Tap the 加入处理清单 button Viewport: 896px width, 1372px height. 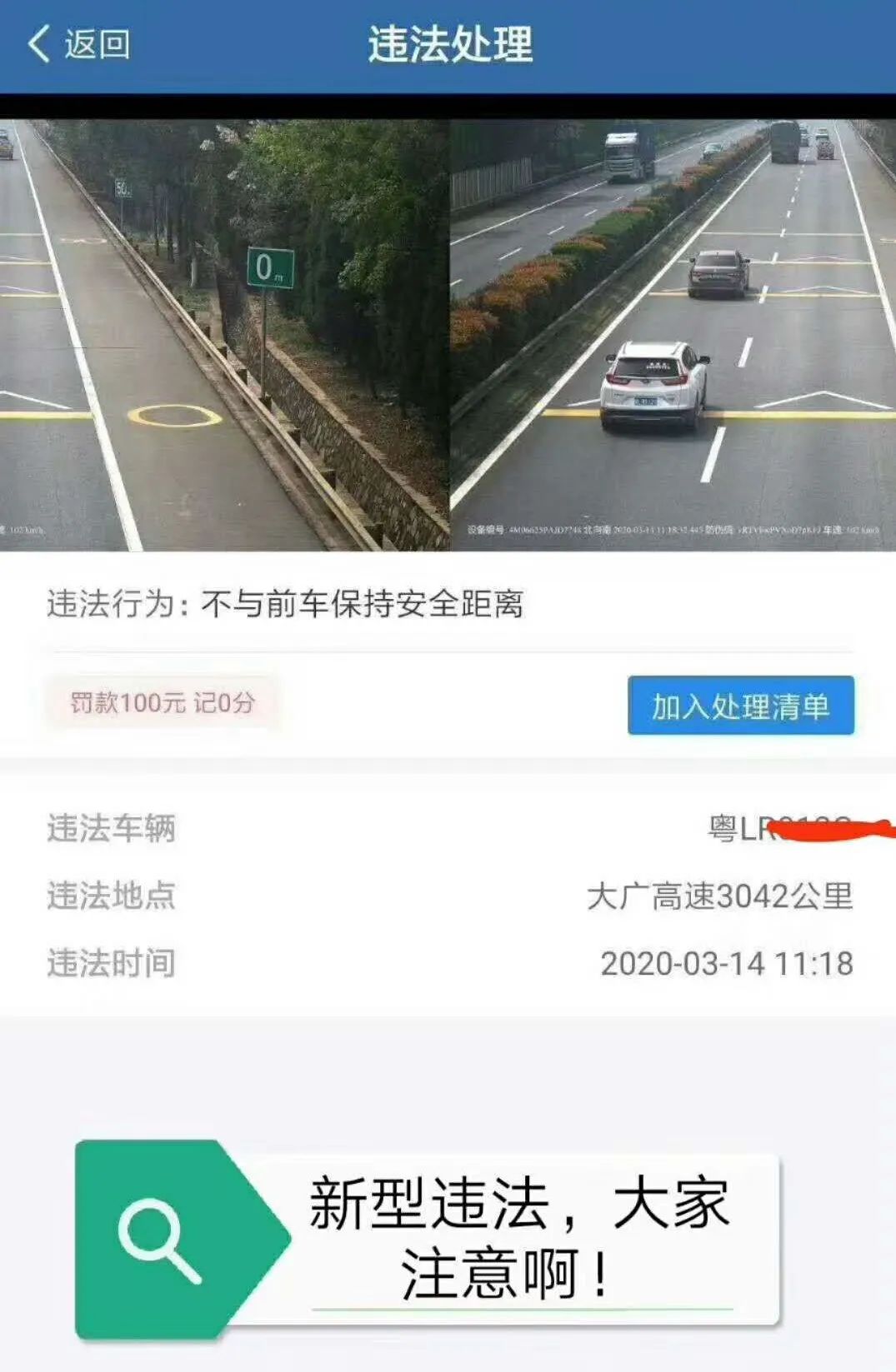tap(740, 706)
